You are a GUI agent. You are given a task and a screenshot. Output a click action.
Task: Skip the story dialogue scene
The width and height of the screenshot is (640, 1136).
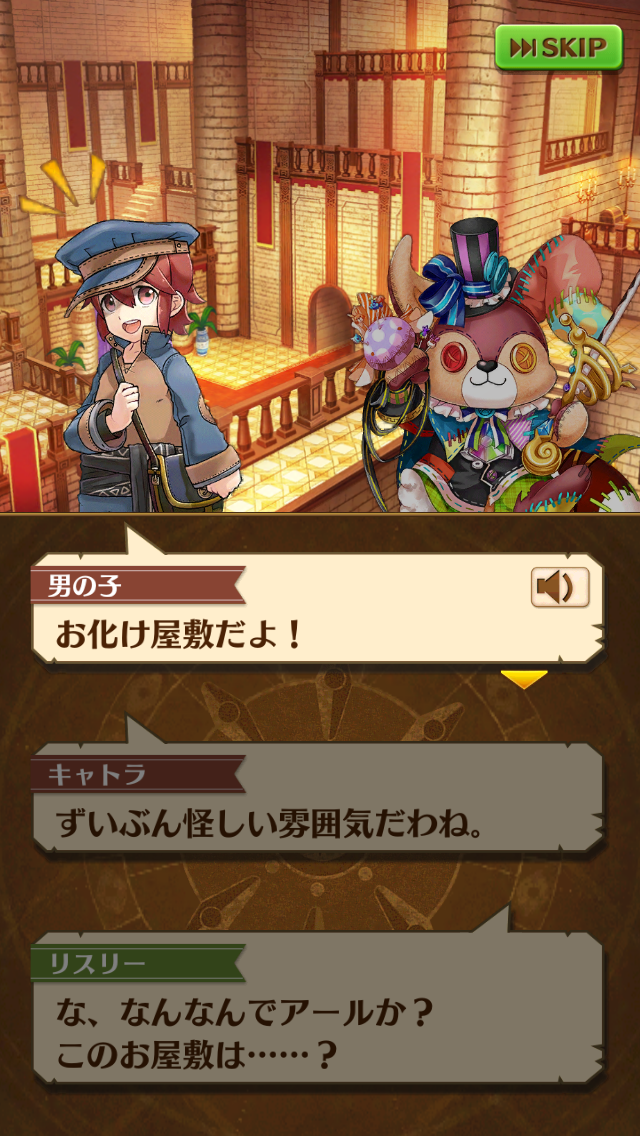(558, 47)
